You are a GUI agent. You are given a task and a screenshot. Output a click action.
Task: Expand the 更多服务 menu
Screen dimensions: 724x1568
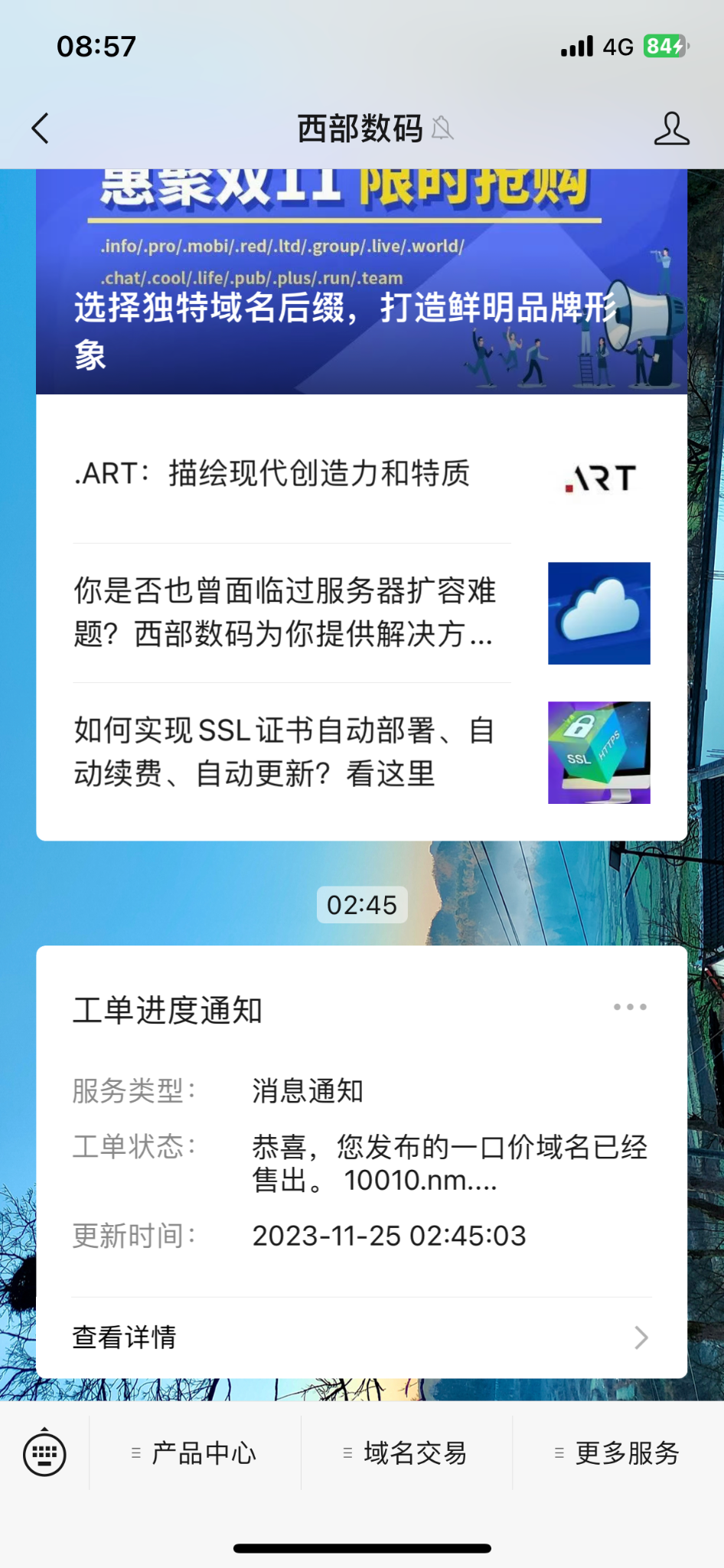[x=618, y=1453]
